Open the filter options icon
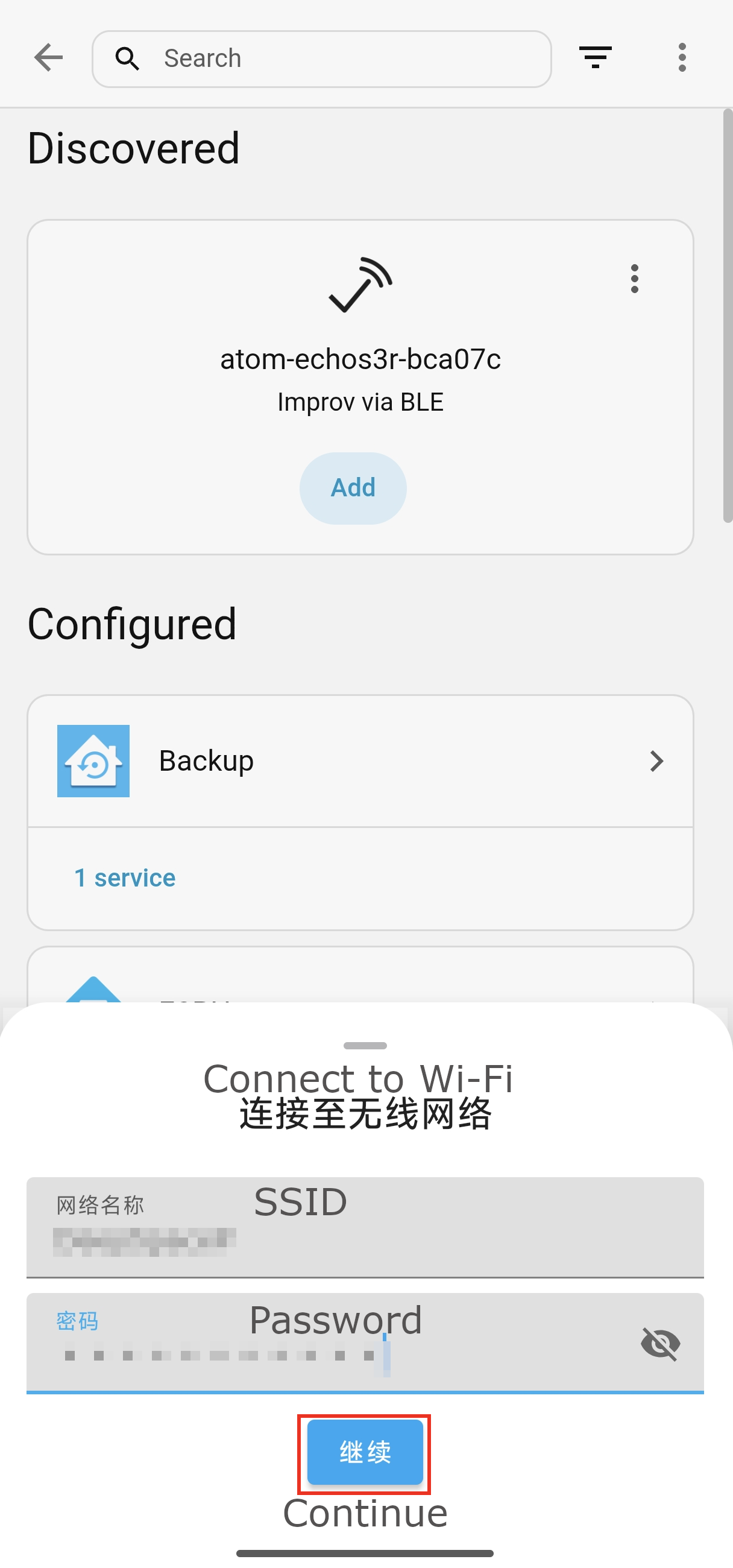 click(595, 57)
